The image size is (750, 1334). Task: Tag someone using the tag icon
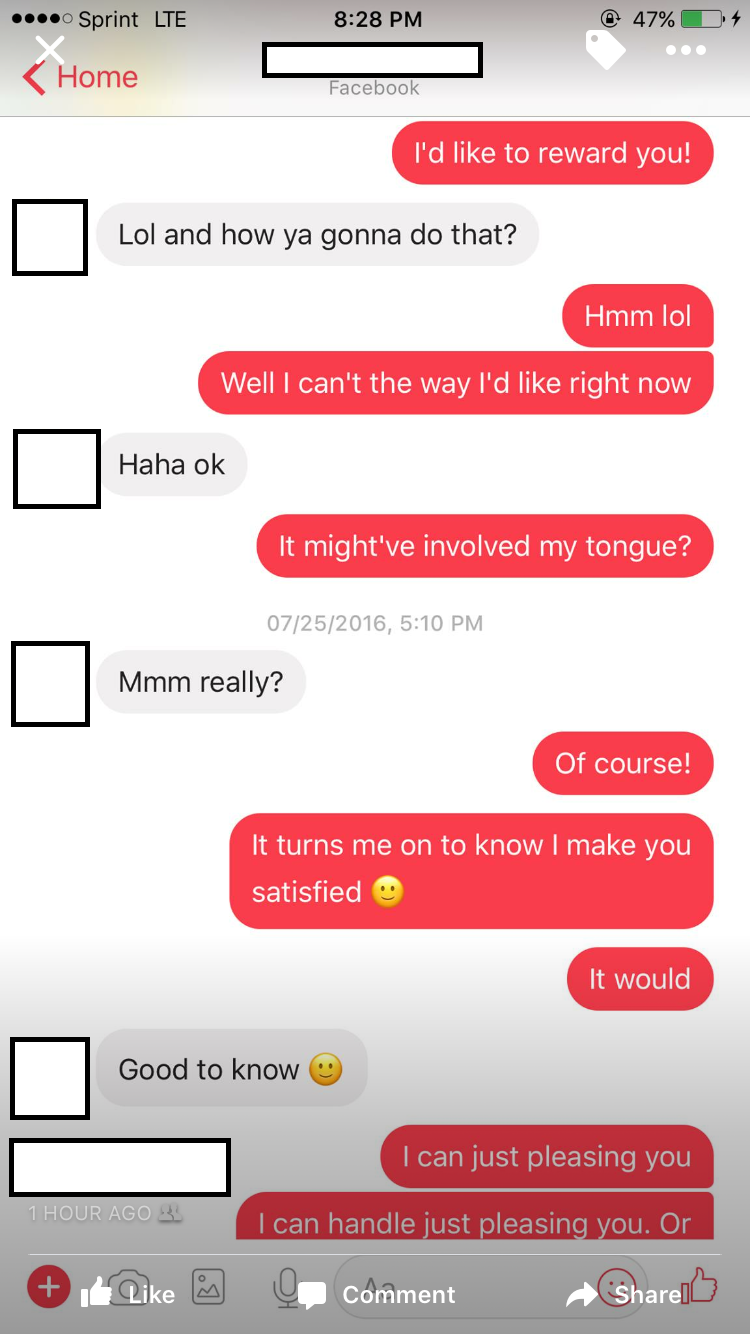click(605, 49)
